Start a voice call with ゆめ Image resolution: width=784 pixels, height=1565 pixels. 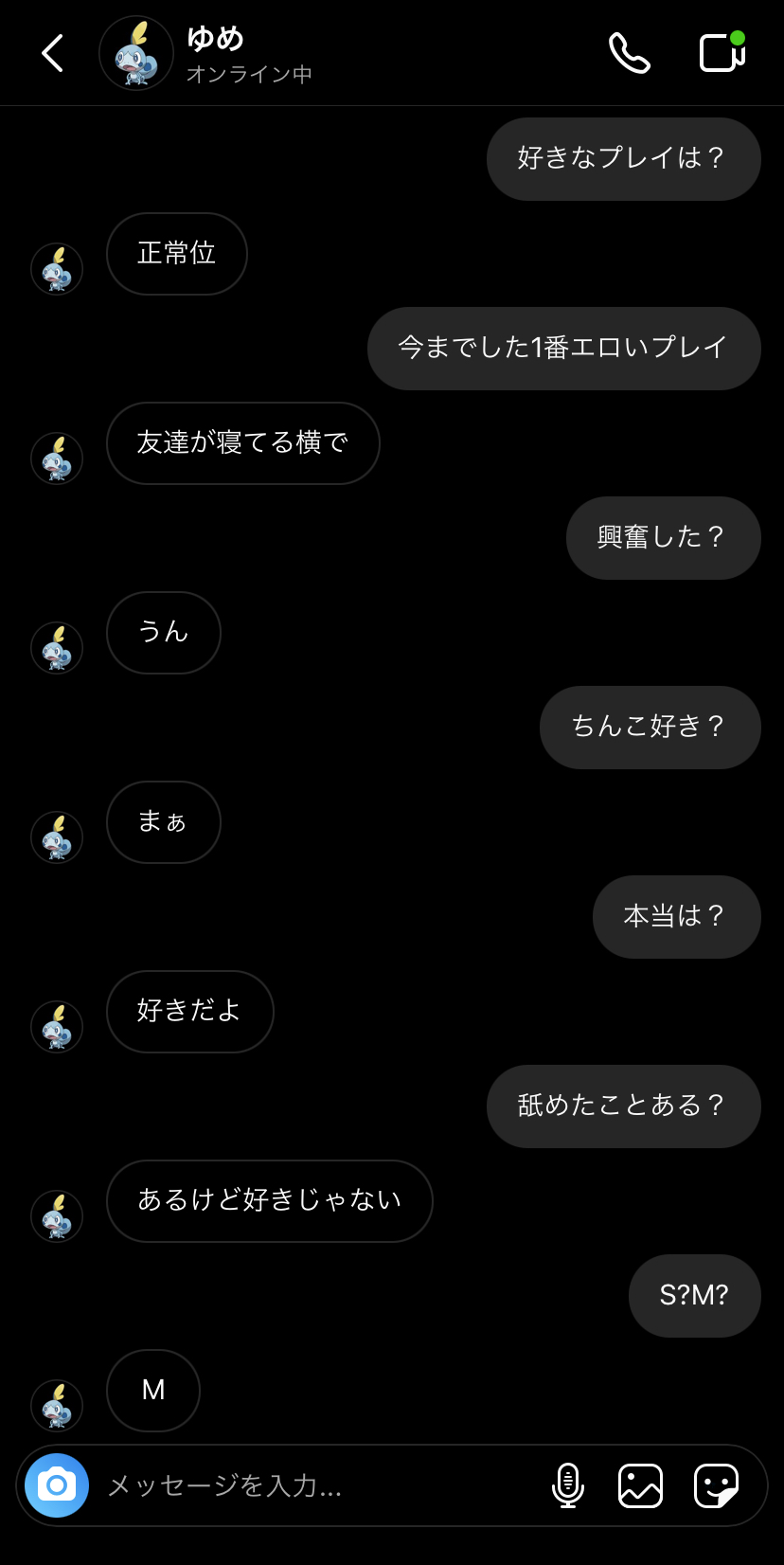[x=631, y=53]
